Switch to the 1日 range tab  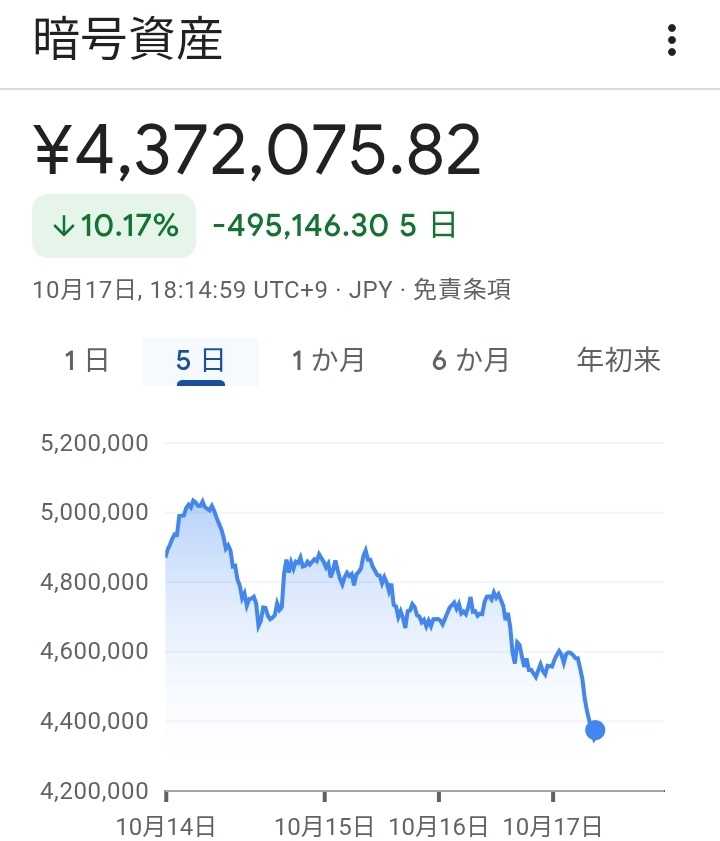tap(86, 360)
